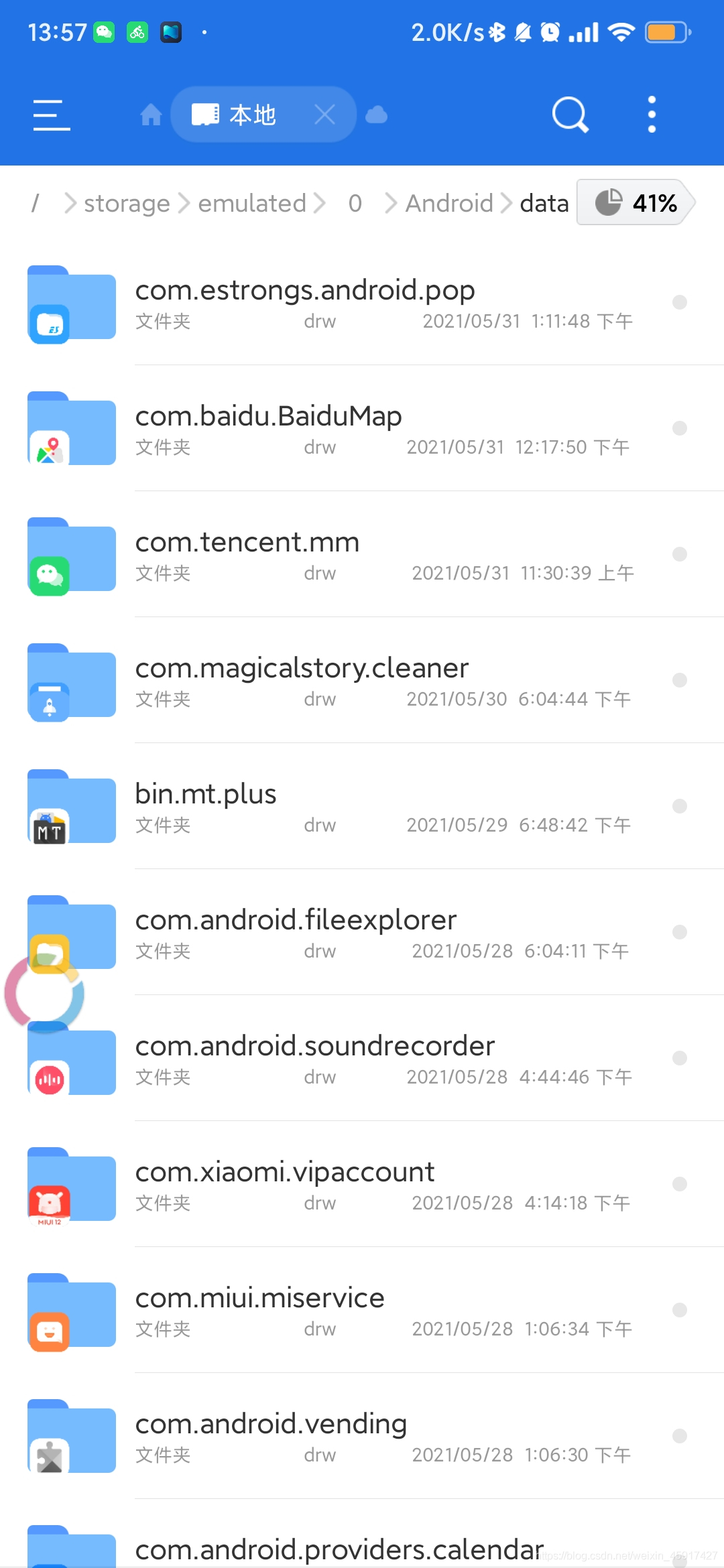Open the com.baidu.BaiduMap folder

[362, 429]
